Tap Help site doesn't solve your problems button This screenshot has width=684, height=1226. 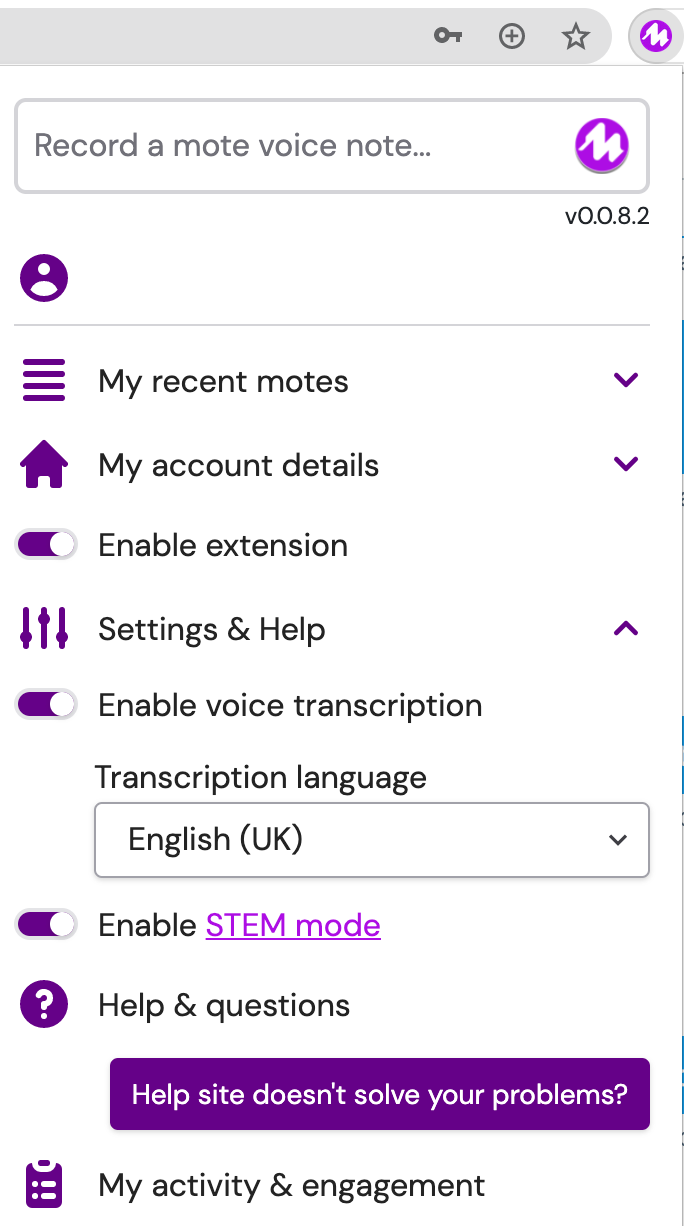[380, 1094]
